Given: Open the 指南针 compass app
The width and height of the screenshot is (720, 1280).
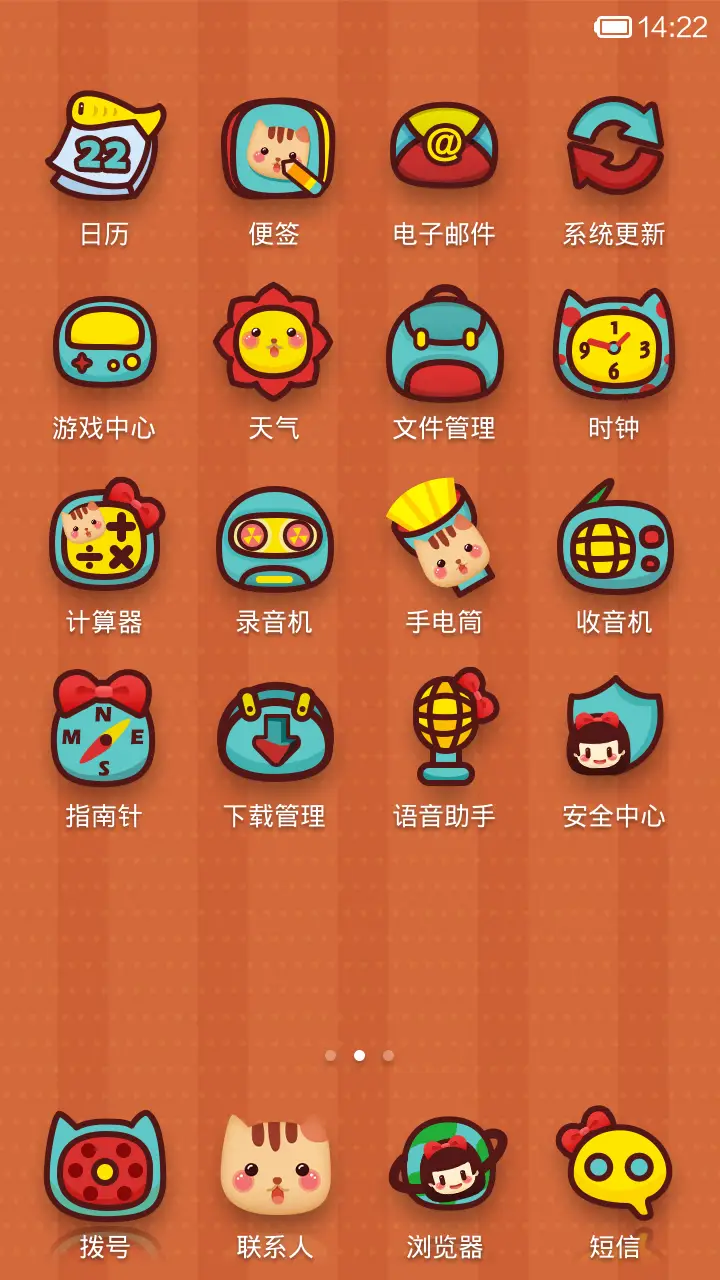Looking at the screenshot, I should (x=105, y=735).
